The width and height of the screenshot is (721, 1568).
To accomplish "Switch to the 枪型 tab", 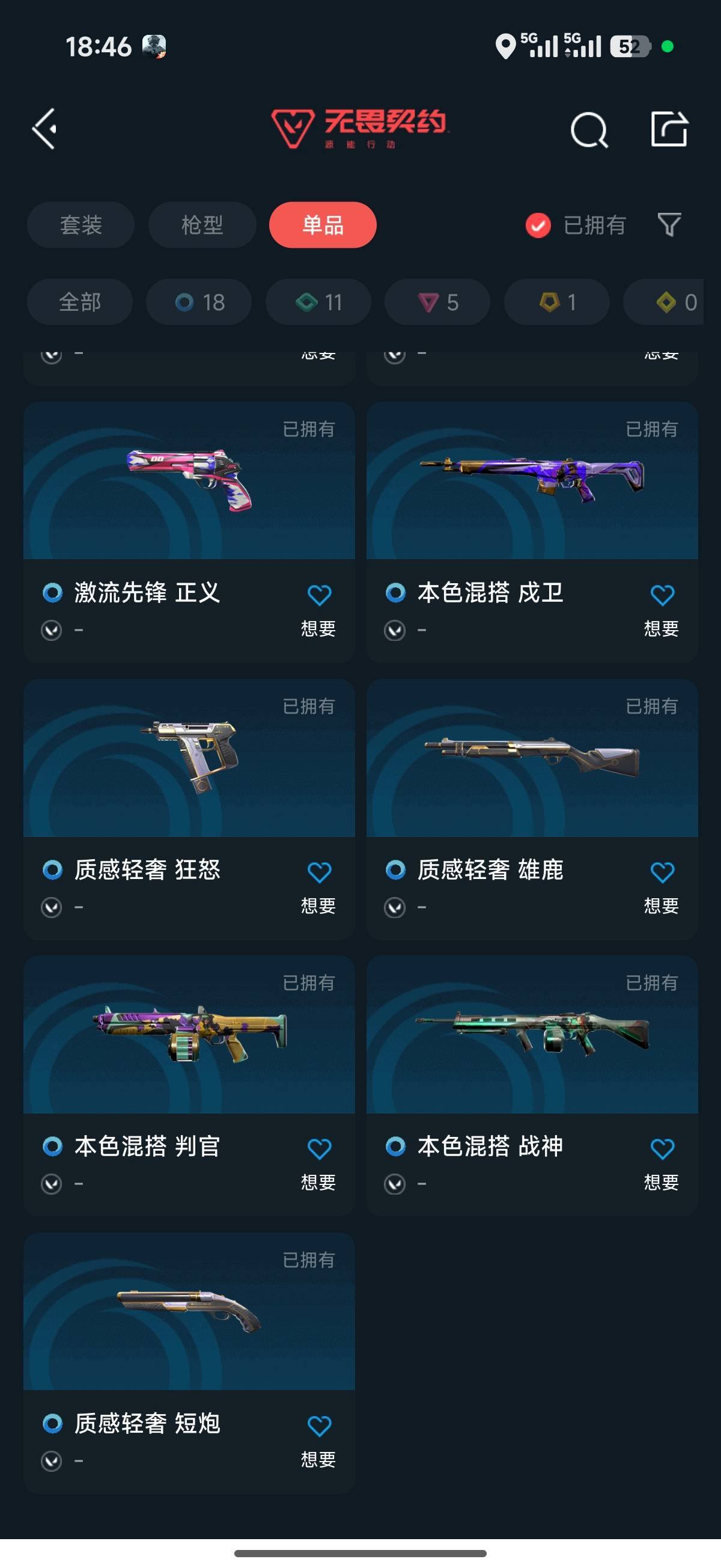I will point(201,225).
